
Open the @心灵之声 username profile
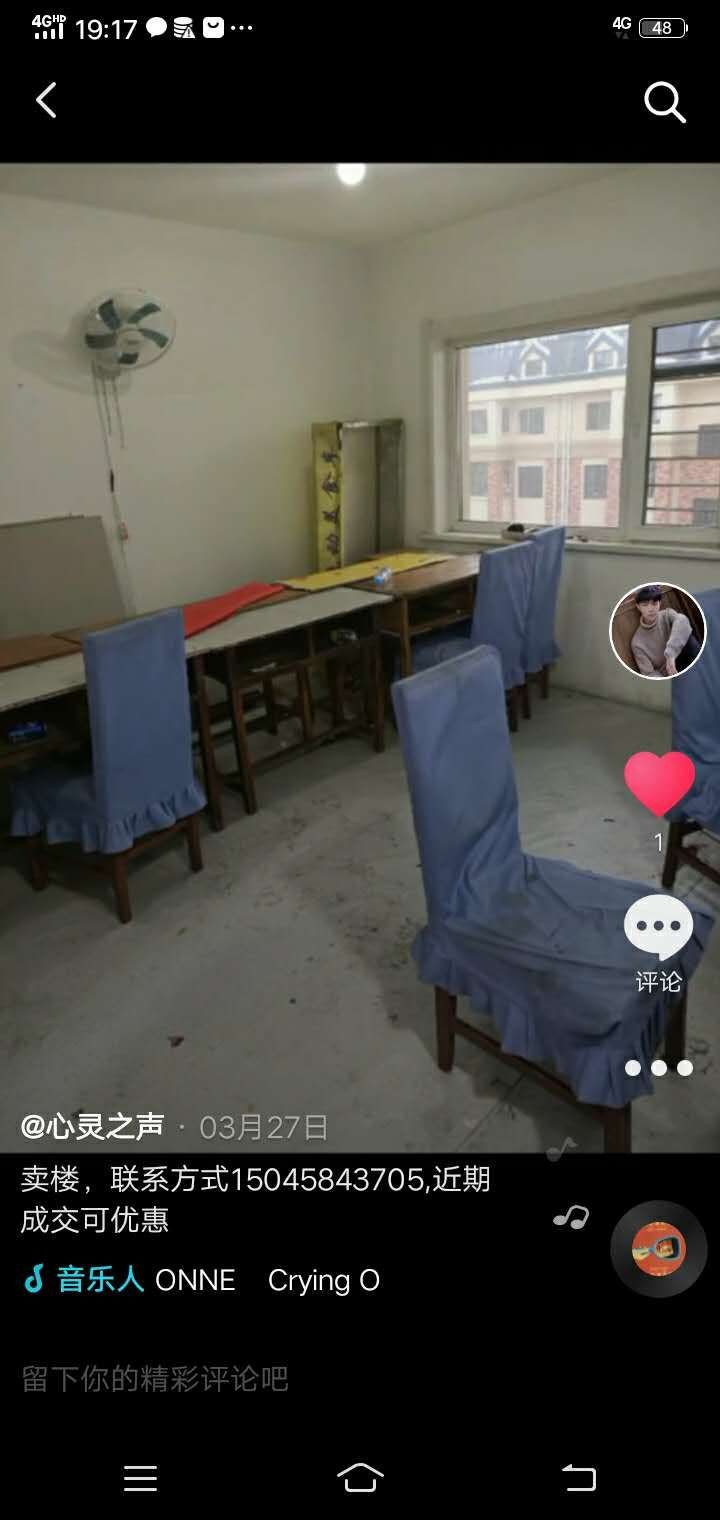(x=92, y=1127)
